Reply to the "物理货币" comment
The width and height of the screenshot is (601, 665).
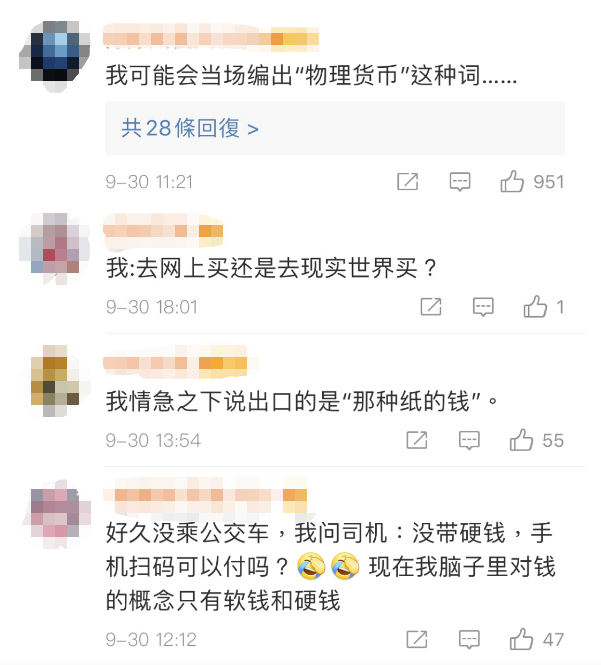(460, 182)
